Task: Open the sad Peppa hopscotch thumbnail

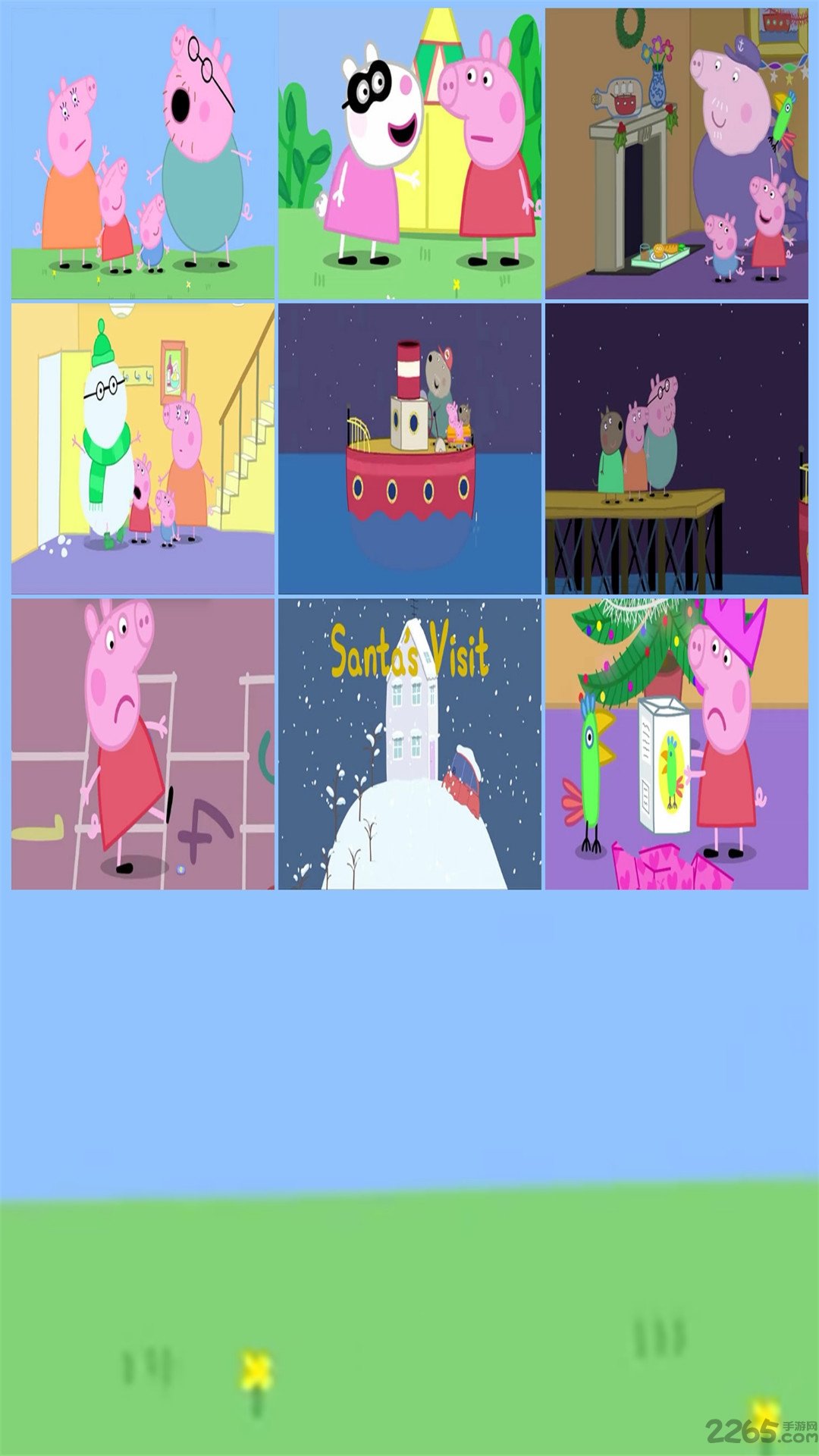Action: [x=143, y=744]
